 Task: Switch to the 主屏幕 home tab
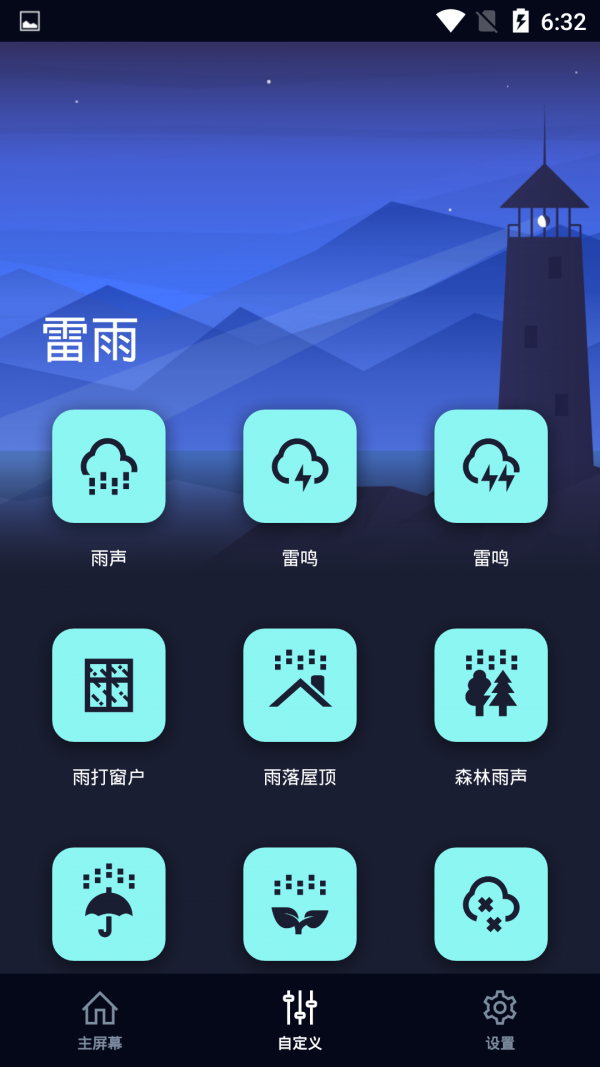click(x=100, y=1020)
